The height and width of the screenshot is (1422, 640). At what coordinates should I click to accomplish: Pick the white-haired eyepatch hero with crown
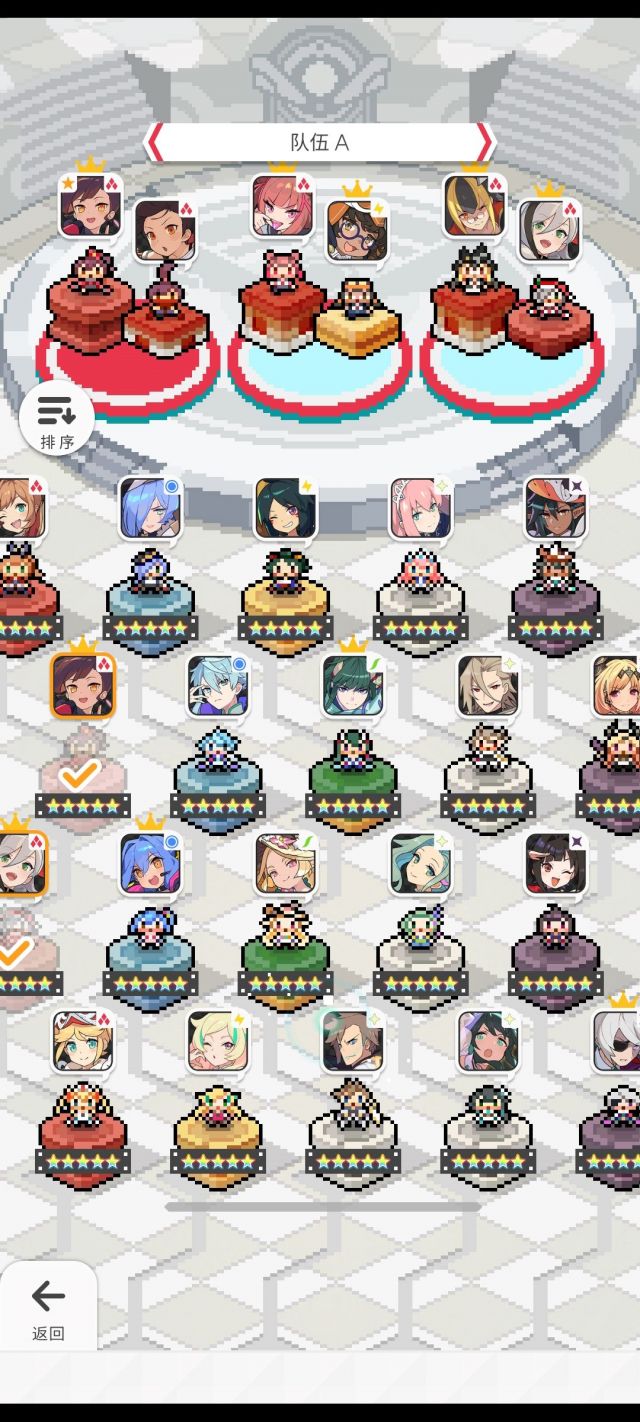coord(618,1042)
